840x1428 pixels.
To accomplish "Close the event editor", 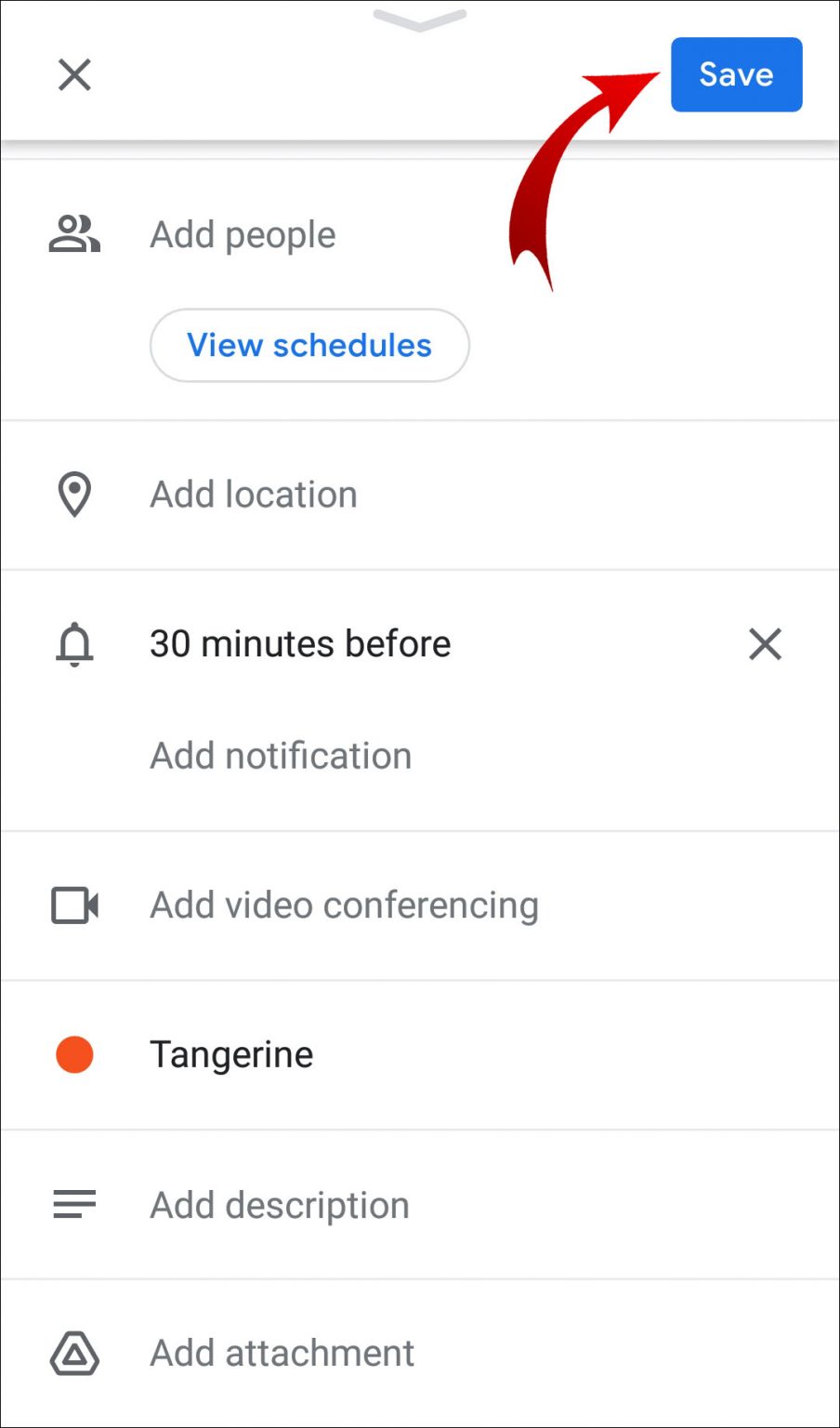I will [x=74, y=74].
